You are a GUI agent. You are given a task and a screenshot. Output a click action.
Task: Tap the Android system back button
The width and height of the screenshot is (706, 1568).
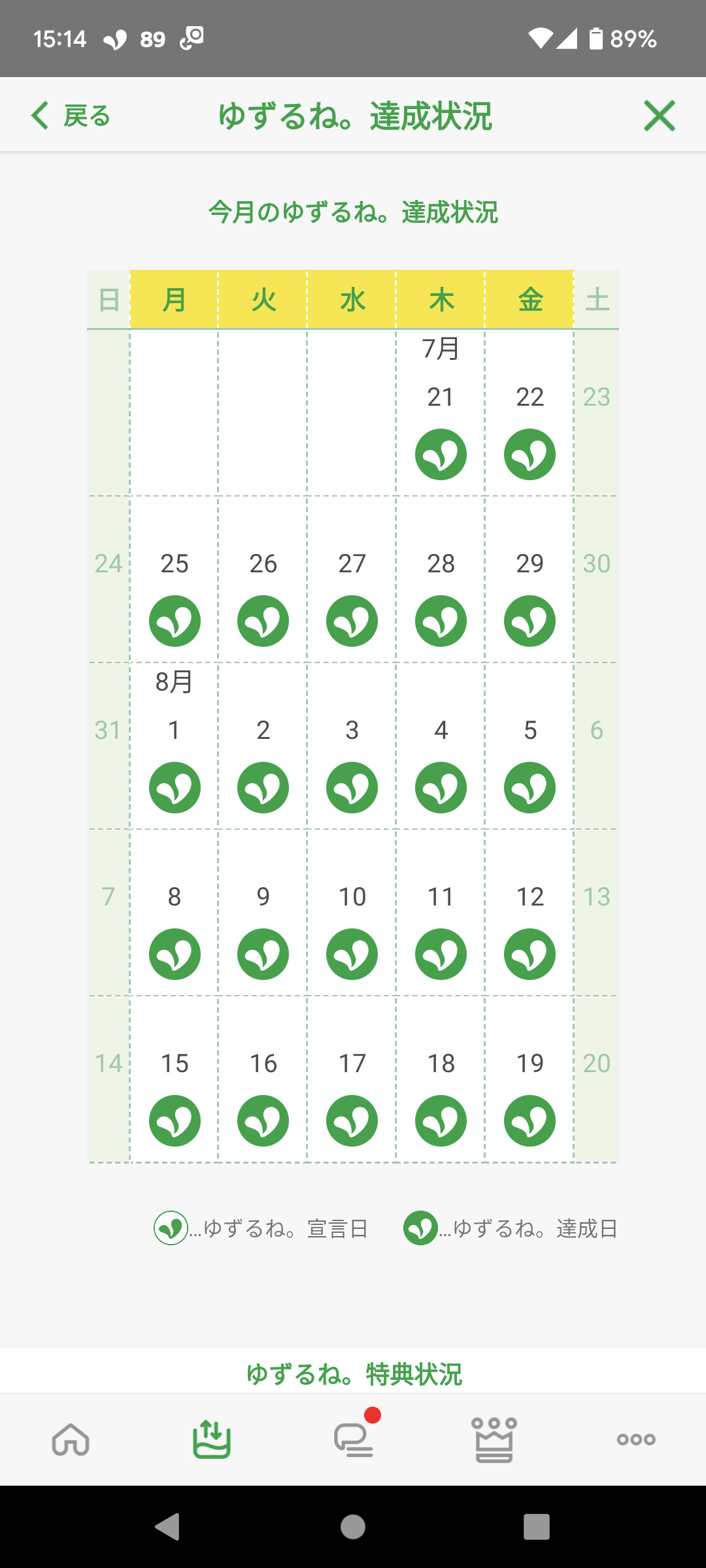[x=167, y=1527]
